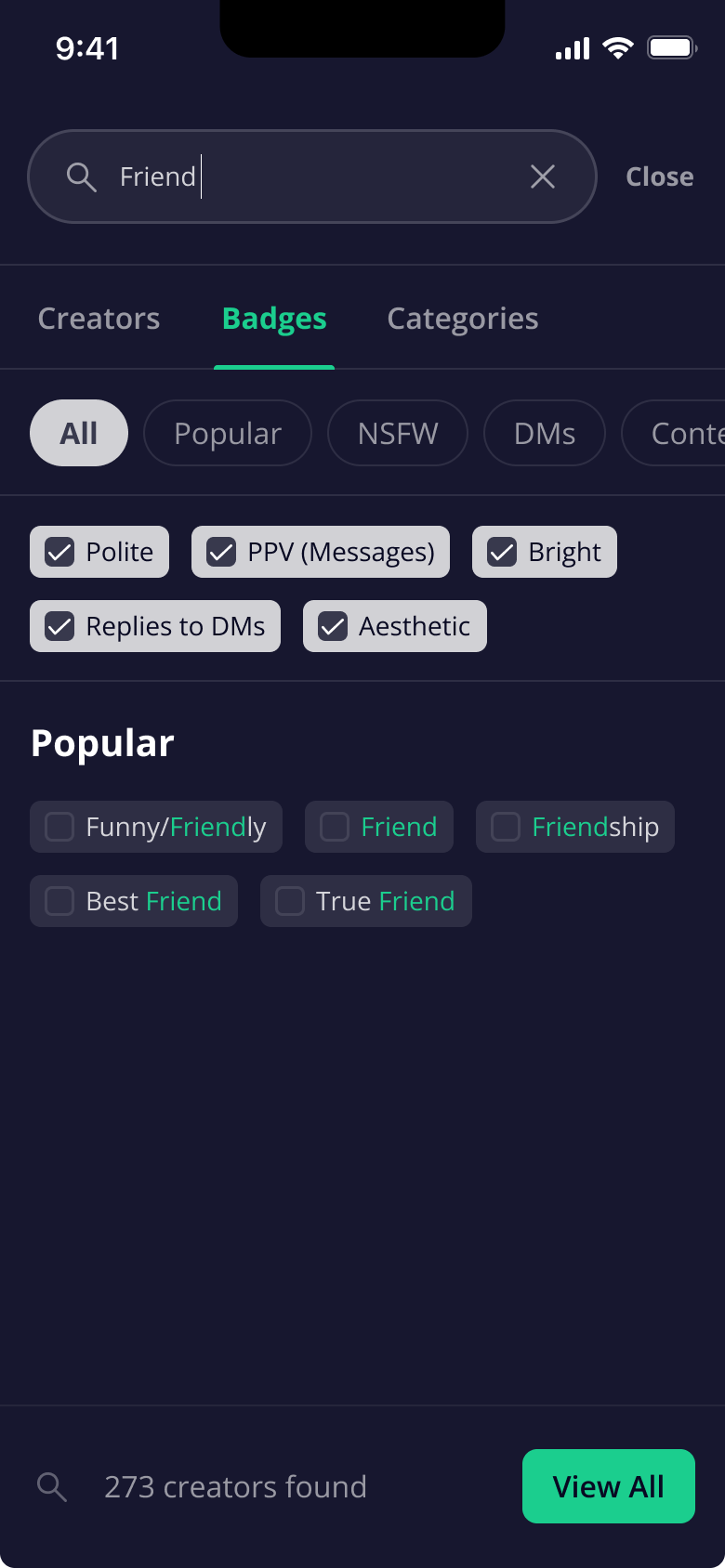The width and height of the screenshot is (725, 1568).
Task: Select the All filter chip
Action: coord(79,433)
